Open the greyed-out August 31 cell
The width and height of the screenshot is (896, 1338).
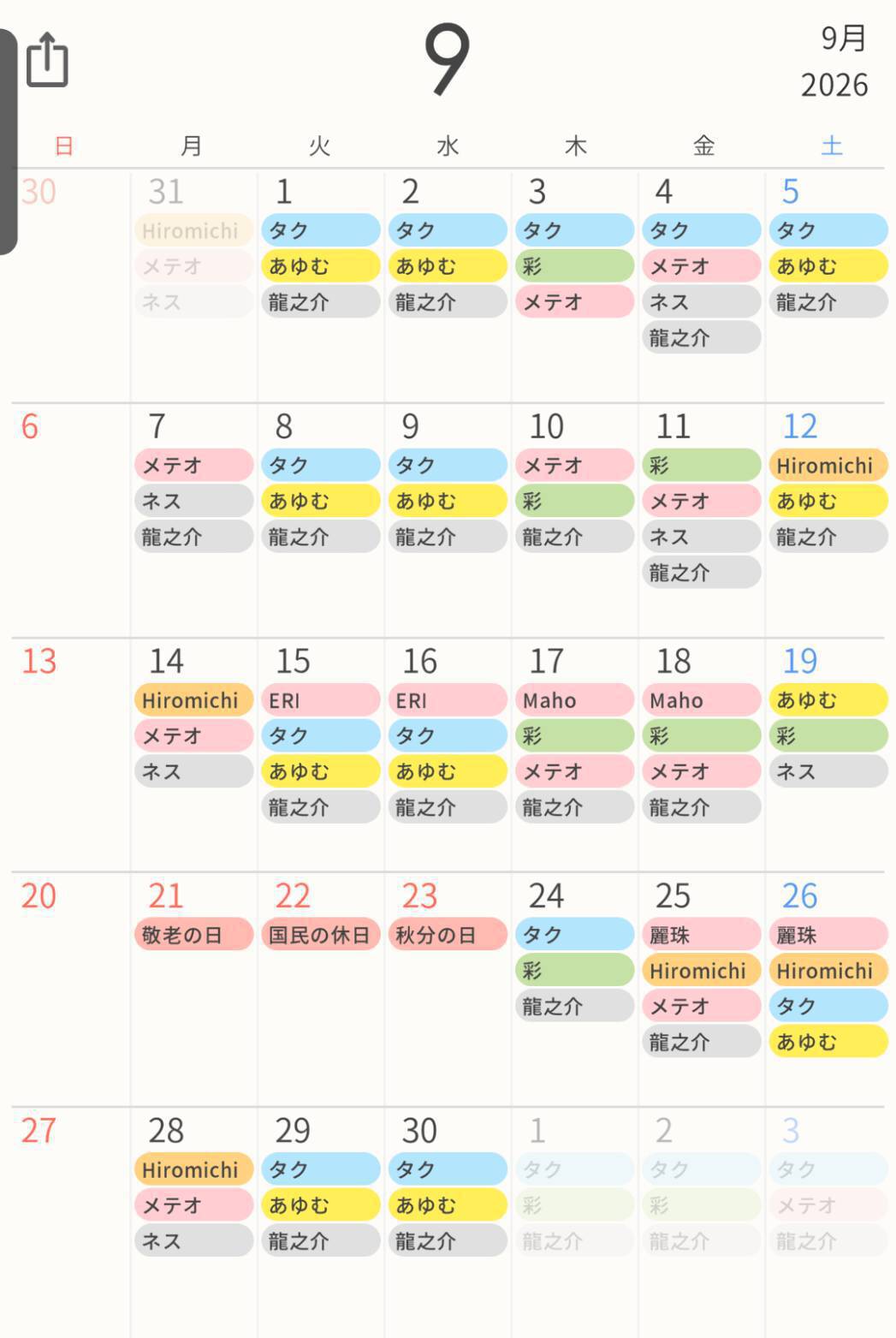coord(193,286)
